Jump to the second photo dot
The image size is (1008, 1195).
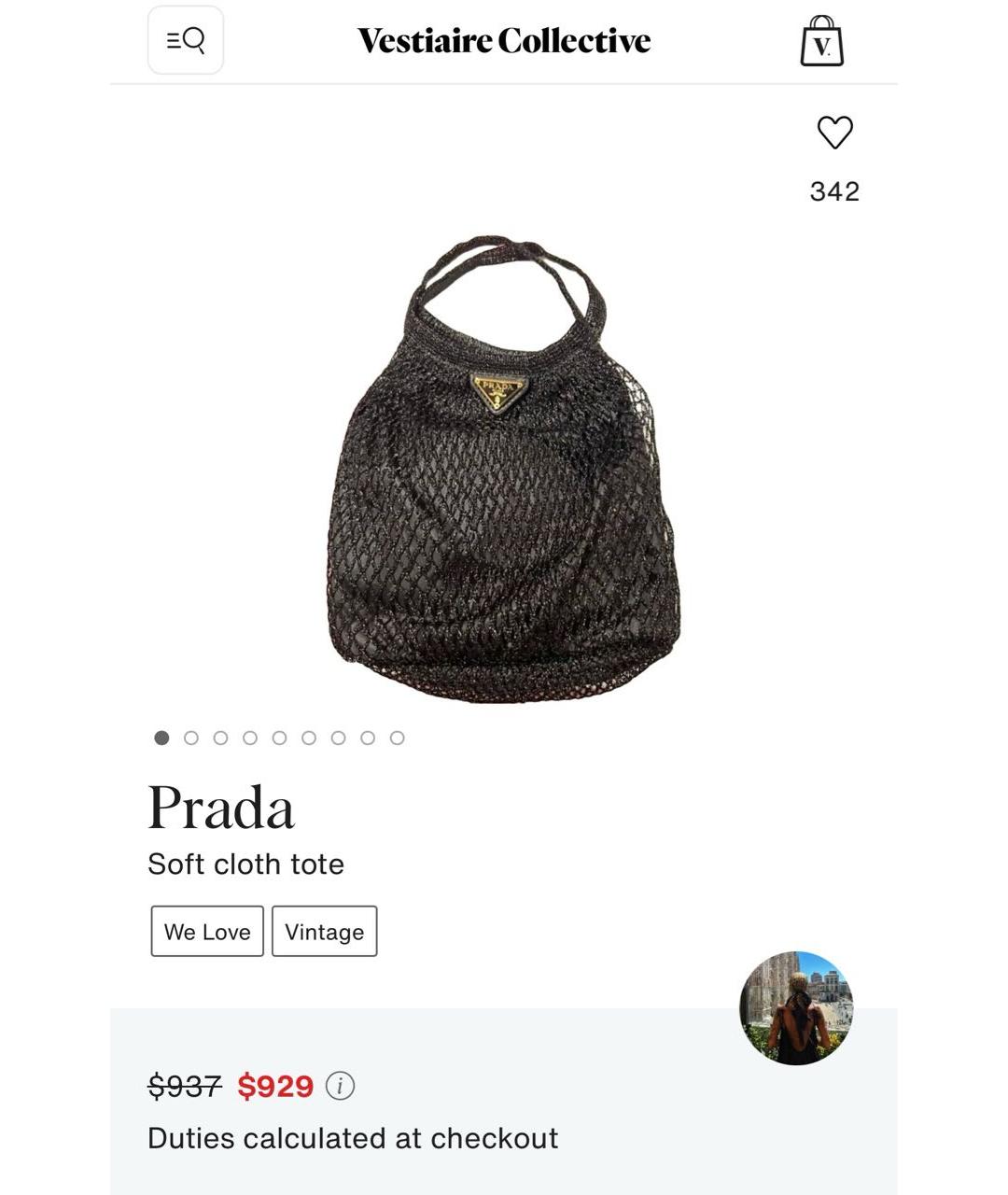pos(191,738)
